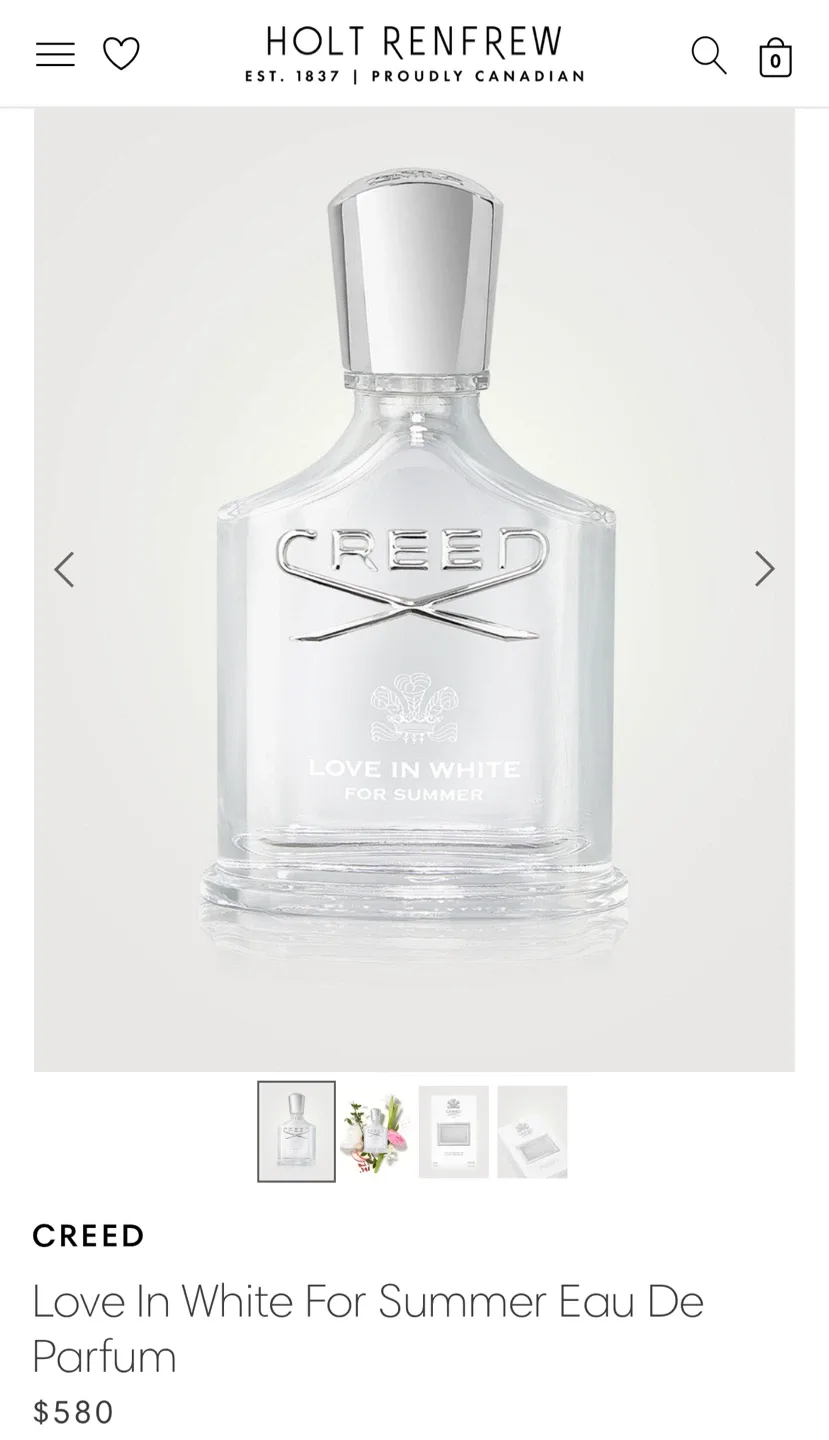Select the last product box thumbnail
The image size is (829, 1440).
coord(531,1131)
